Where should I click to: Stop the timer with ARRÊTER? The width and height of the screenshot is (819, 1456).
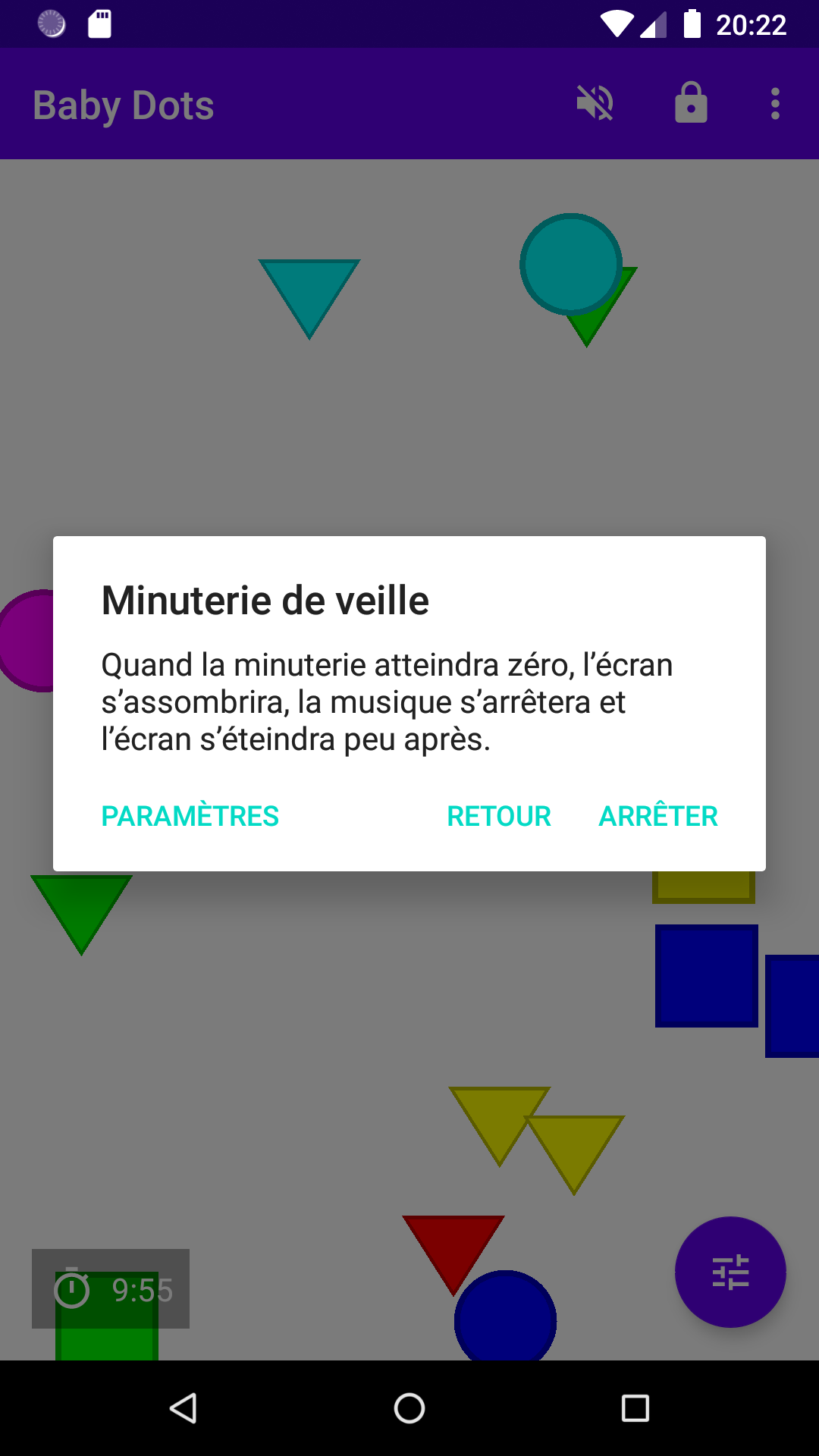point(658,816)
